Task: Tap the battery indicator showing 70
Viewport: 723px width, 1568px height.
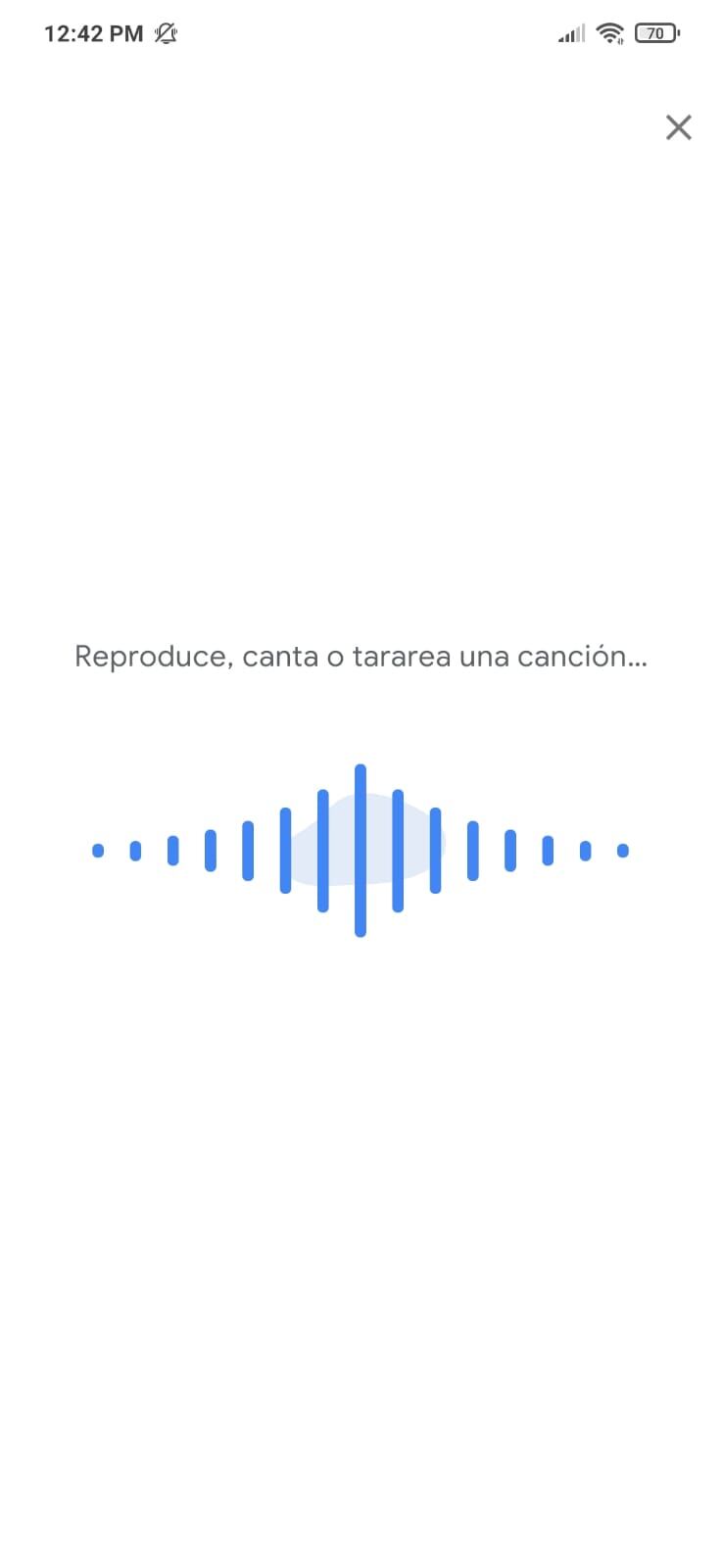Action: (x=654, y=32)
